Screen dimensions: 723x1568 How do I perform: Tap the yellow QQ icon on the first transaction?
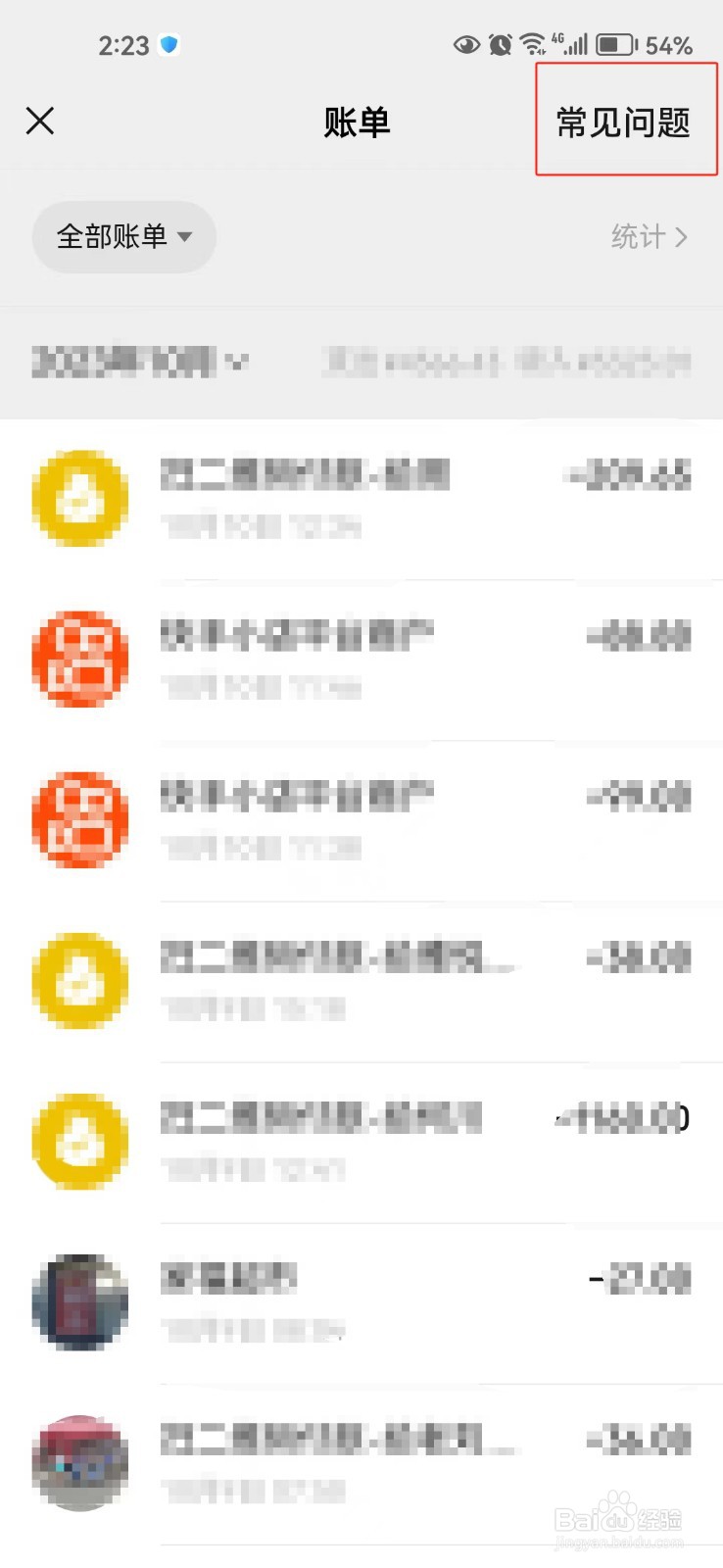(80, 498)
